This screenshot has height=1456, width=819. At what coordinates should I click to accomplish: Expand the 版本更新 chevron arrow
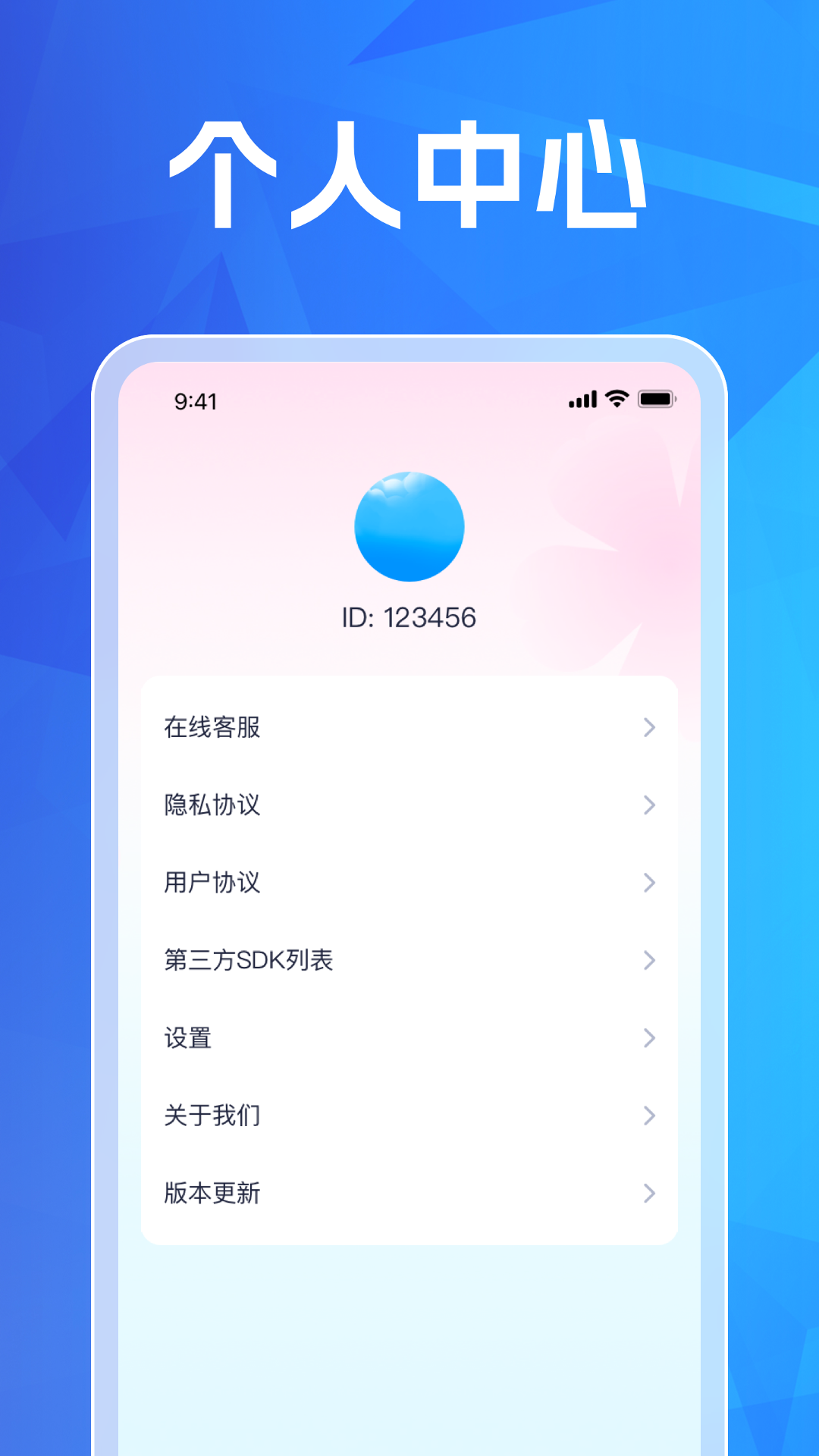[x=649, y=1193]
